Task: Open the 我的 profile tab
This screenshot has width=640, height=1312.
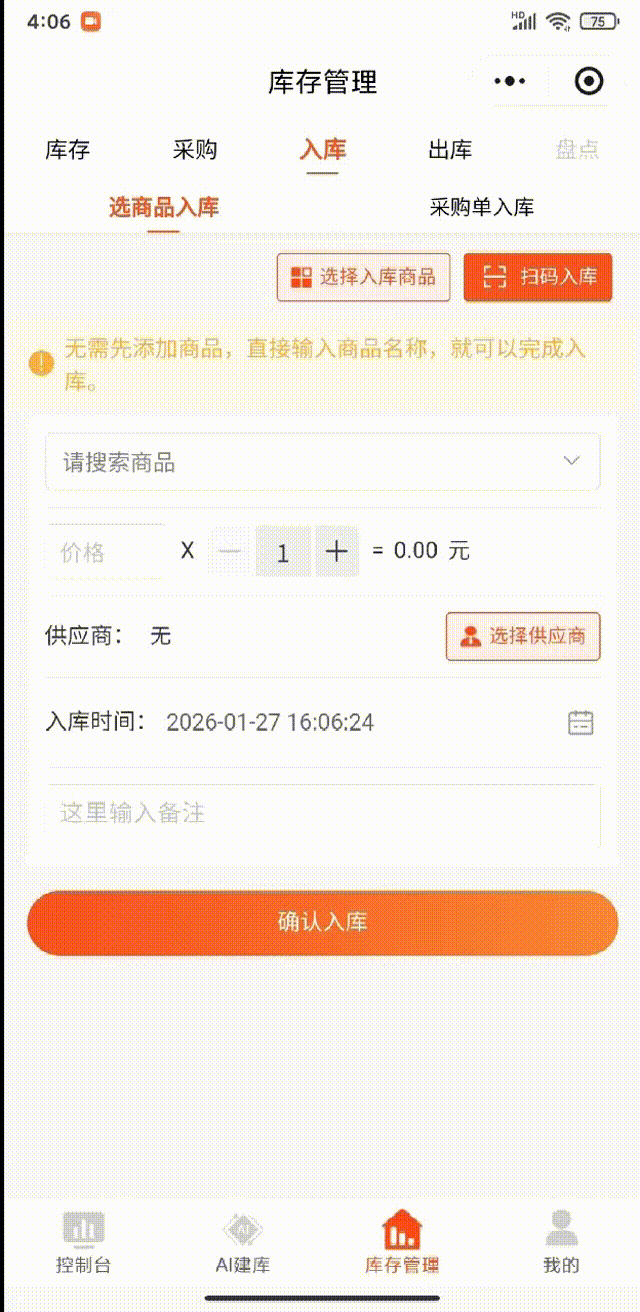Action: point(561,1241)
